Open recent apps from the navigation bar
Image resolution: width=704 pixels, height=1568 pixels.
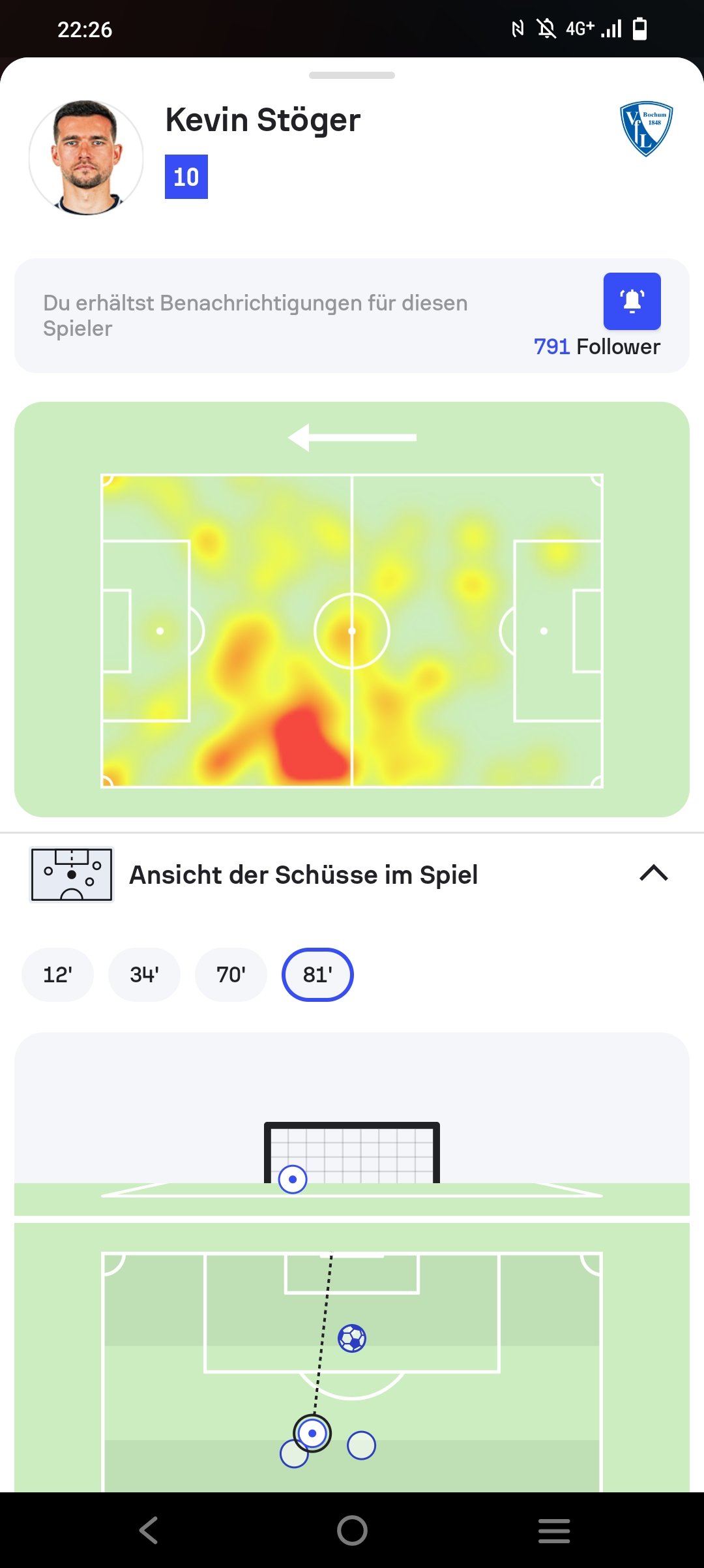[554, 1530]
